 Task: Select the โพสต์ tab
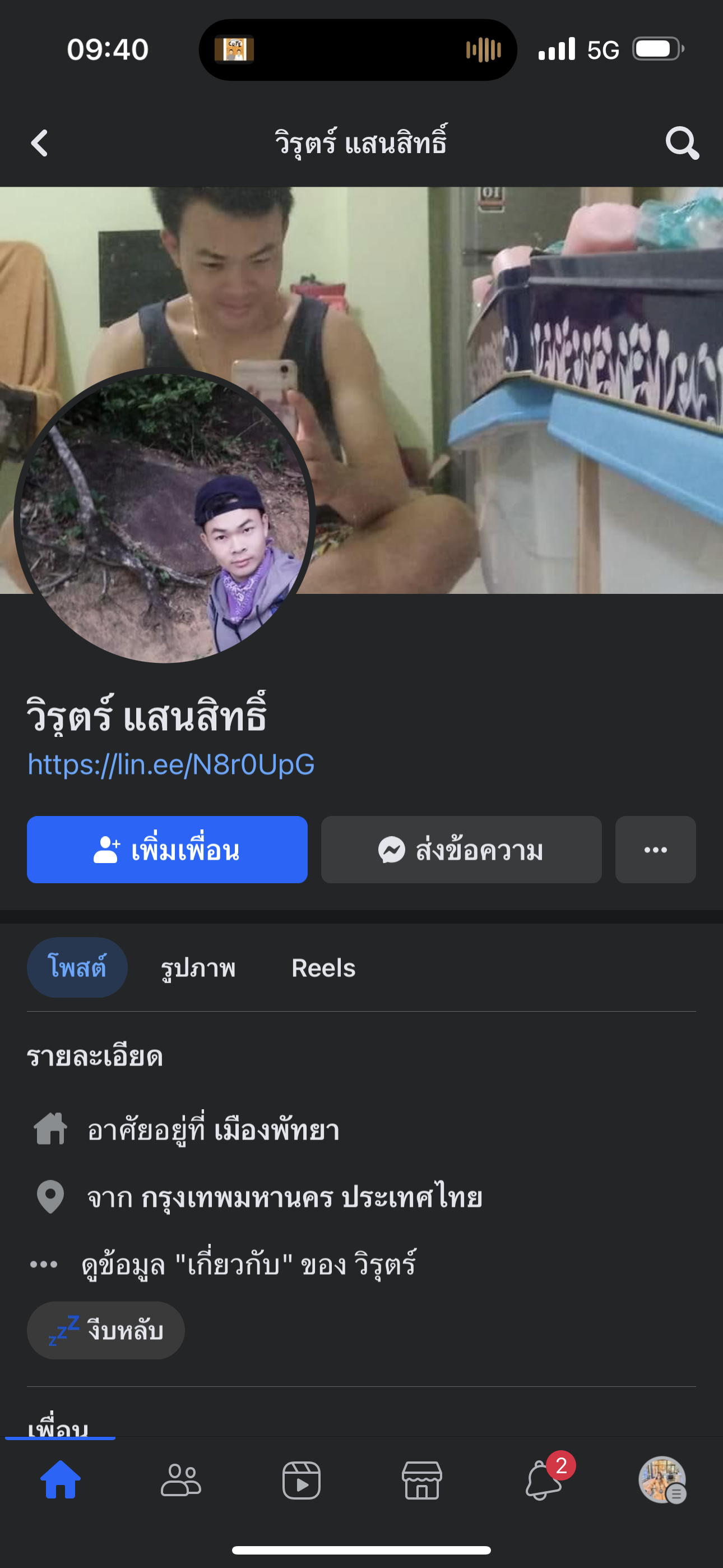point(77,967)
